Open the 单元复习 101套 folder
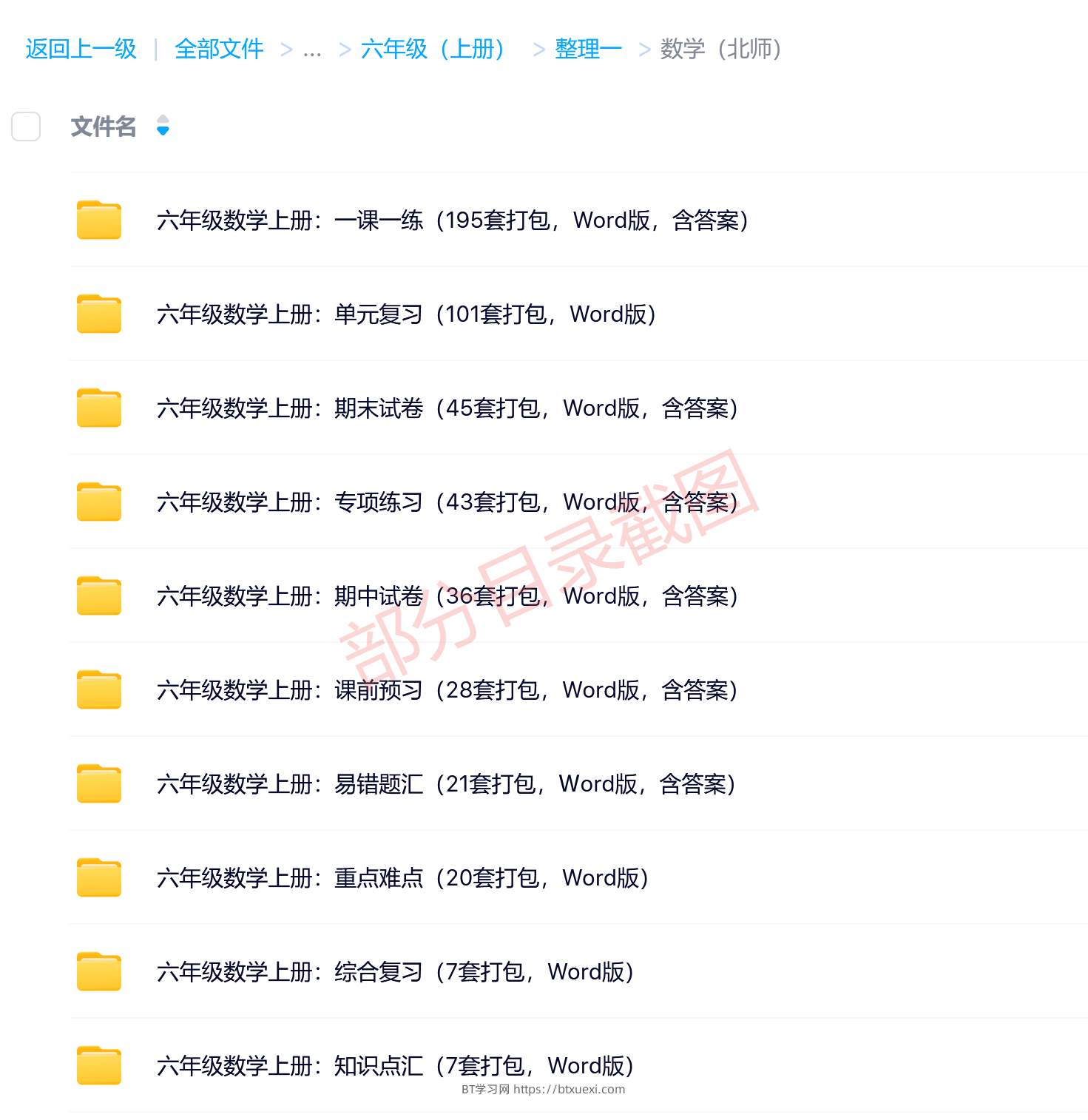This screenshot has width=1088, height=1120. tap(406, 314)
